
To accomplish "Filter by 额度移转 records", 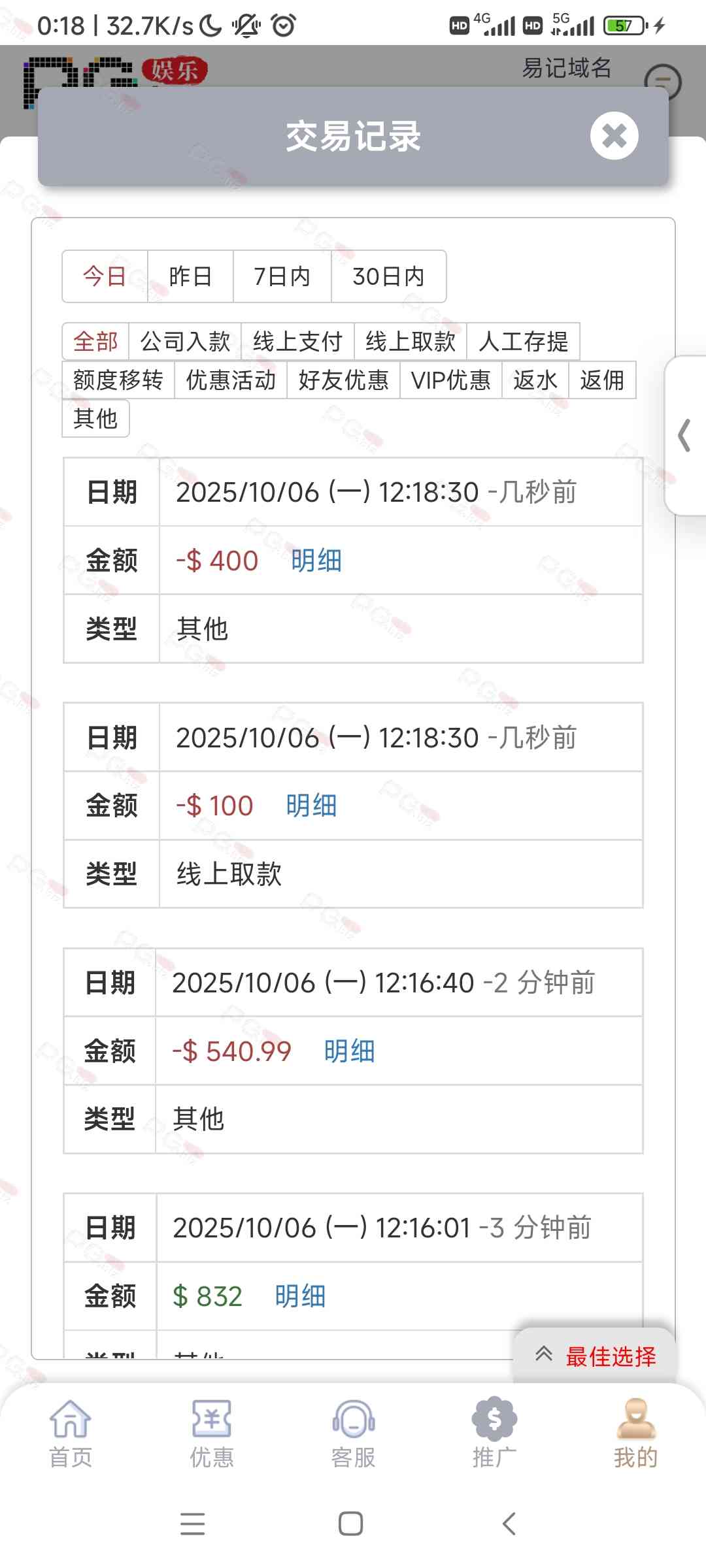I will point(118,380).
